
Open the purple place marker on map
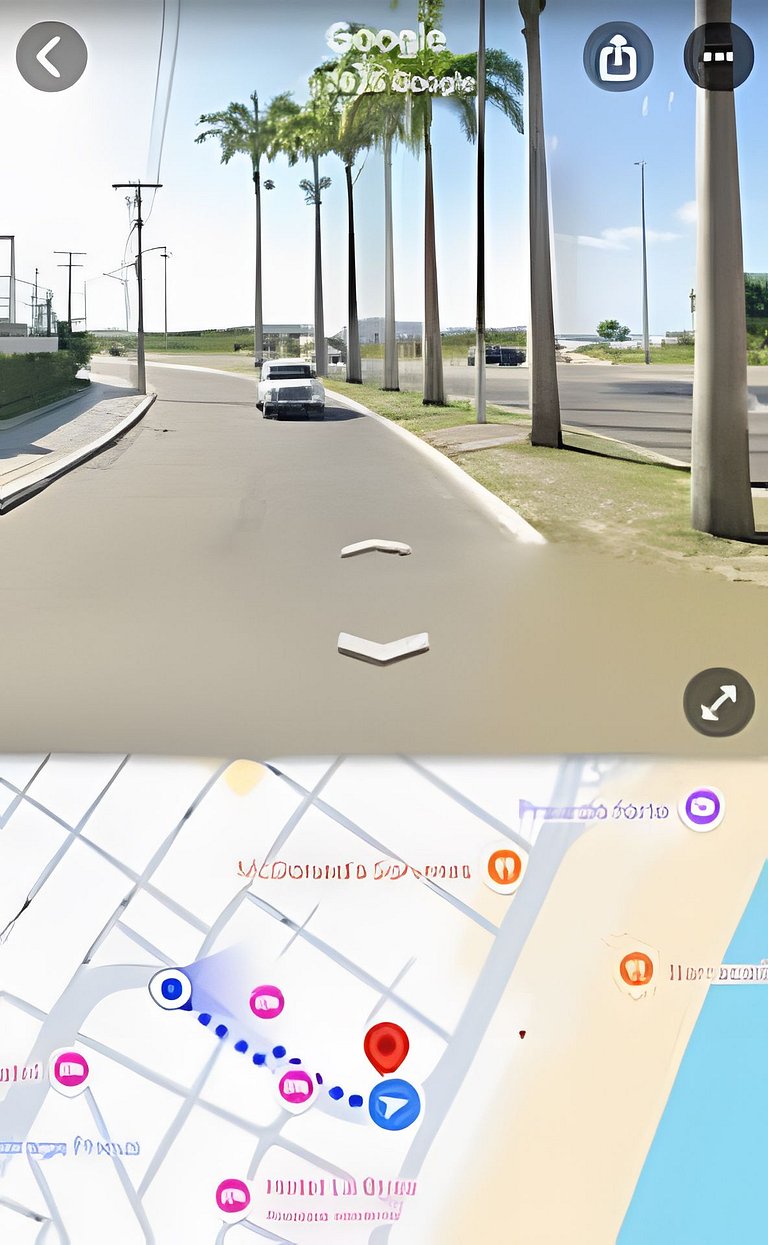tap(701, 807)
